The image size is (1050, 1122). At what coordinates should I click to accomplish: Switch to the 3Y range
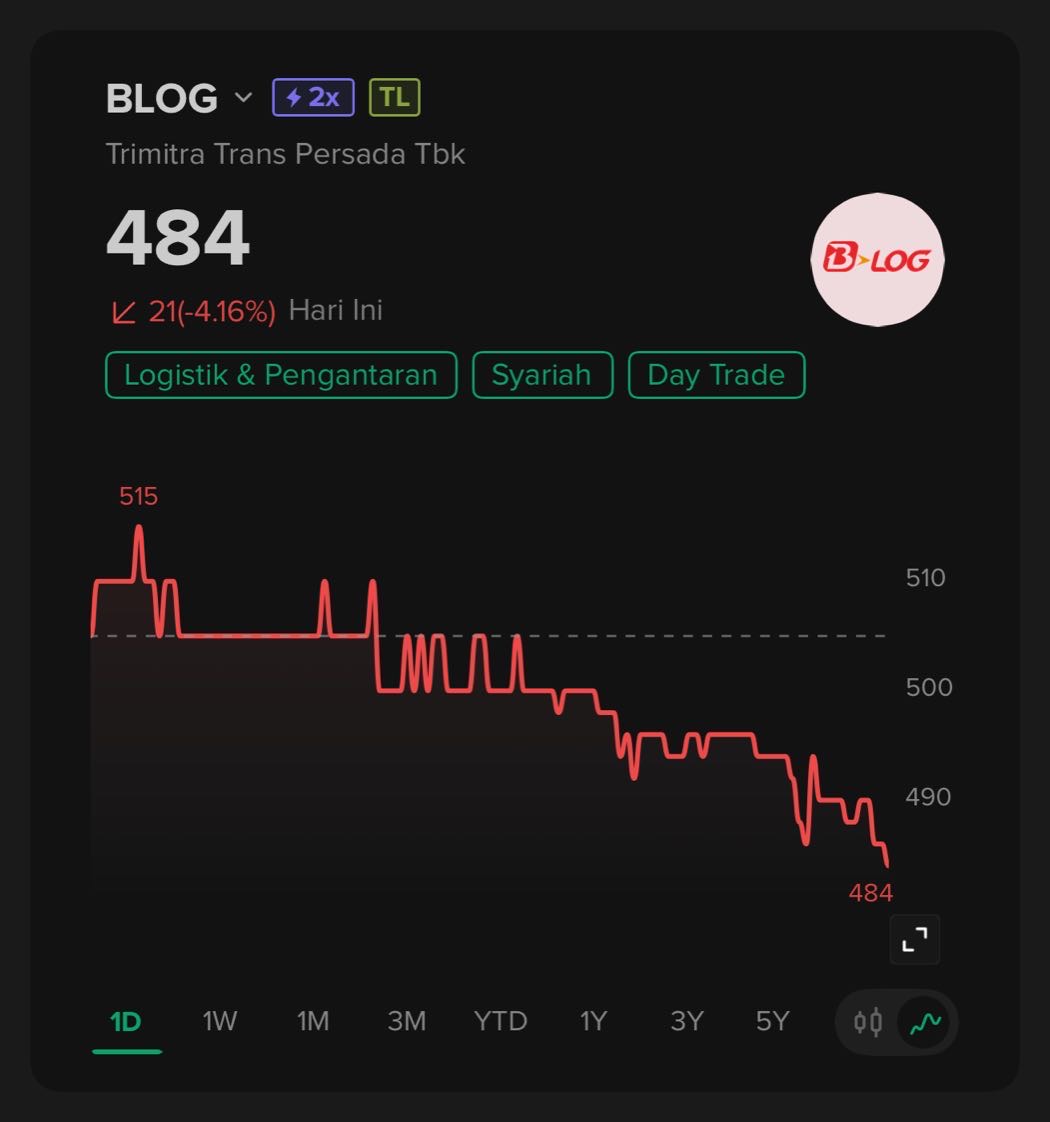click(687, 1021)
